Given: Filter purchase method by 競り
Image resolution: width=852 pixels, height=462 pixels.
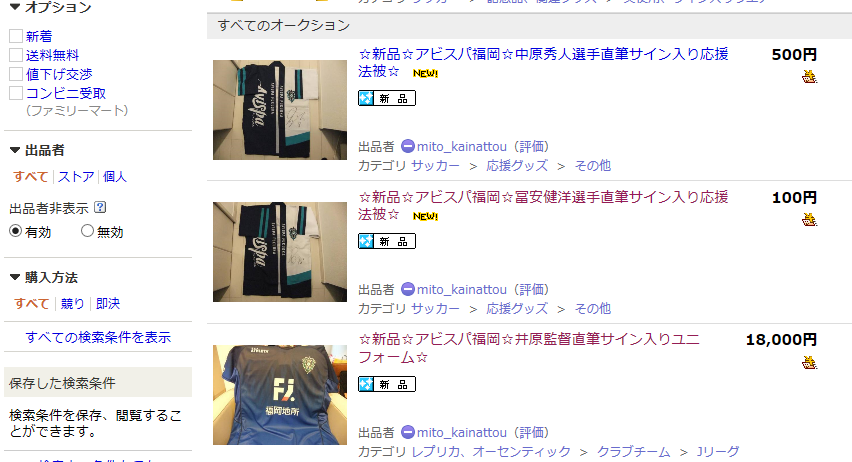Looking at the screenshot, I should [x=73, y=303].
